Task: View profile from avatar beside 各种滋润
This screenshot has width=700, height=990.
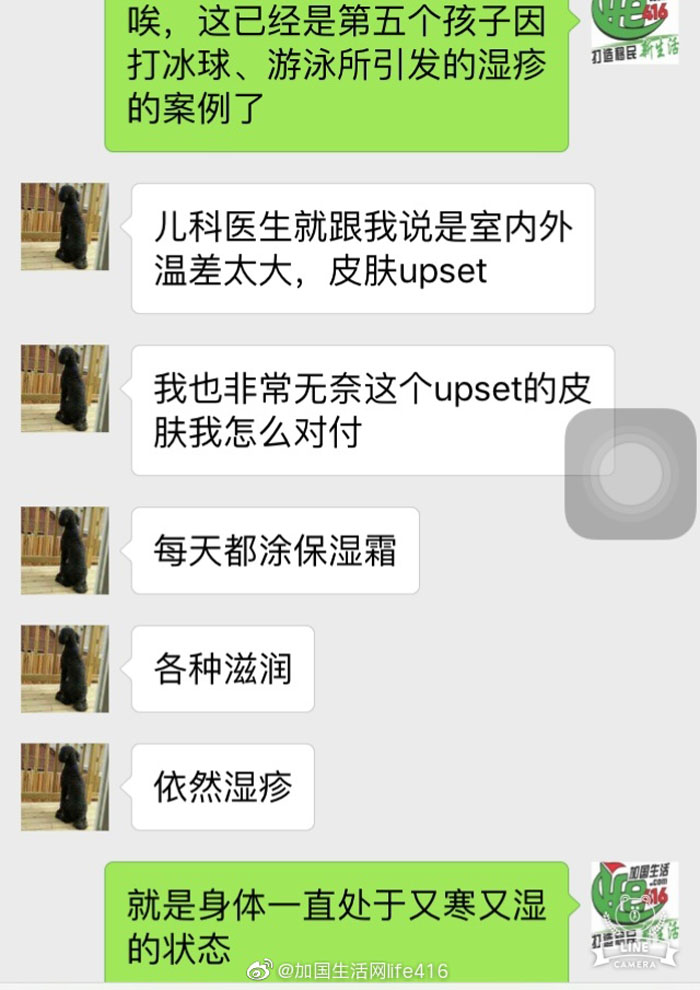Action: (65, 669)
